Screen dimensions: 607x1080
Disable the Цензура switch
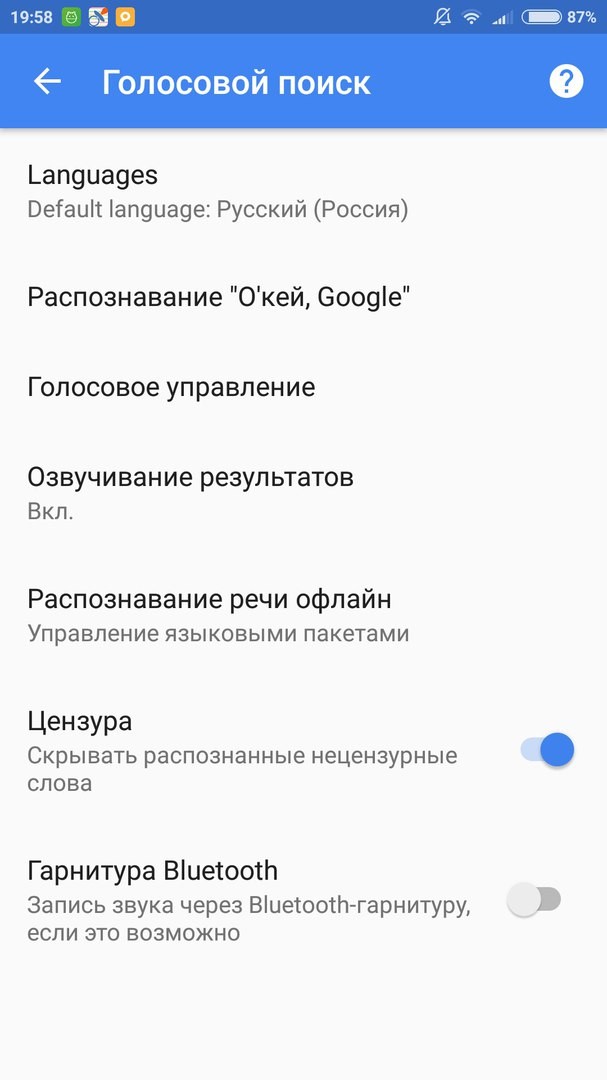tap(546, 750)
